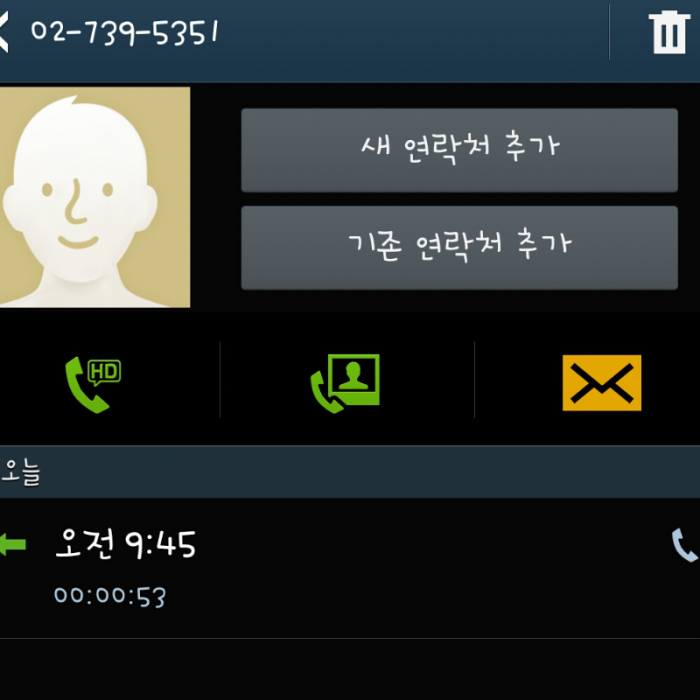Tap 새 연락처 추가 button

tap(459, 149)
